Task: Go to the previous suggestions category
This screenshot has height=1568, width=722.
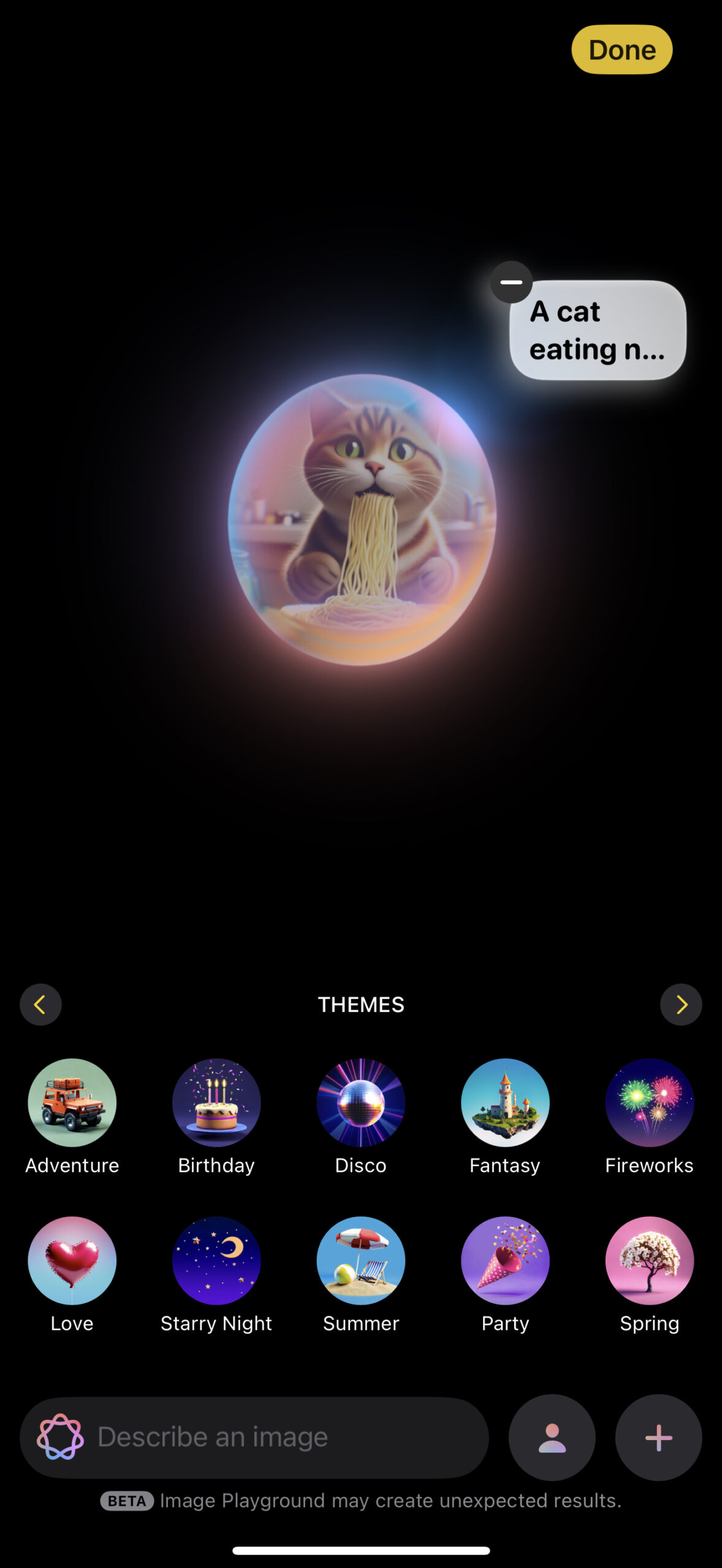Action: point(40,1005)
